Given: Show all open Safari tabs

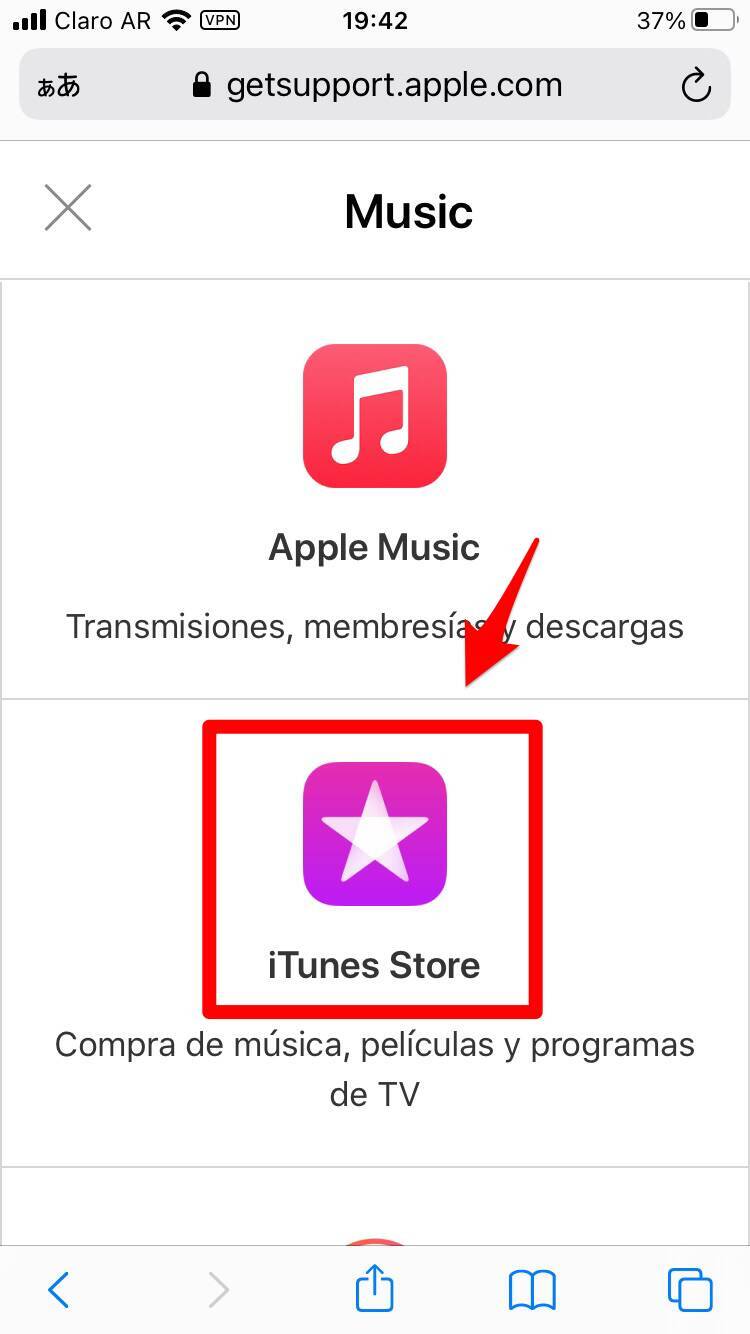Looking at the screenshot, I should point(690,1290).
